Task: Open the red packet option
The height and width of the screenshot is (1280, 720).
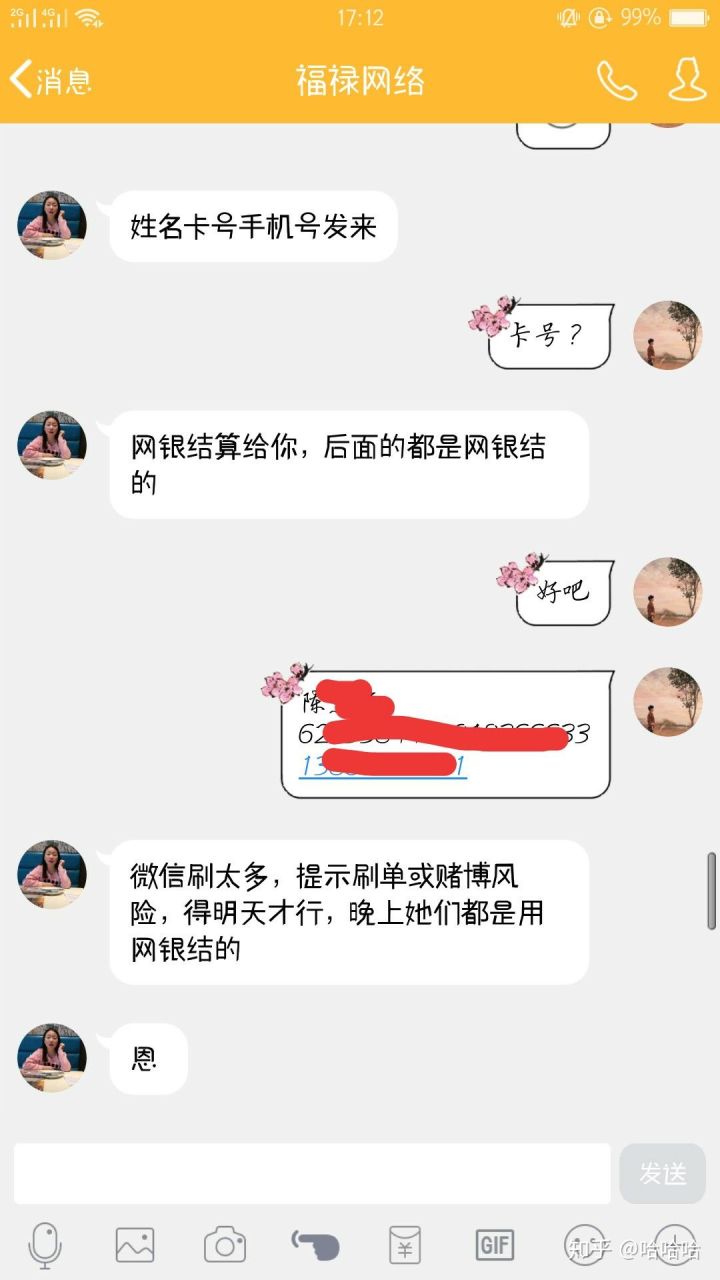Action: point(405,1245)
